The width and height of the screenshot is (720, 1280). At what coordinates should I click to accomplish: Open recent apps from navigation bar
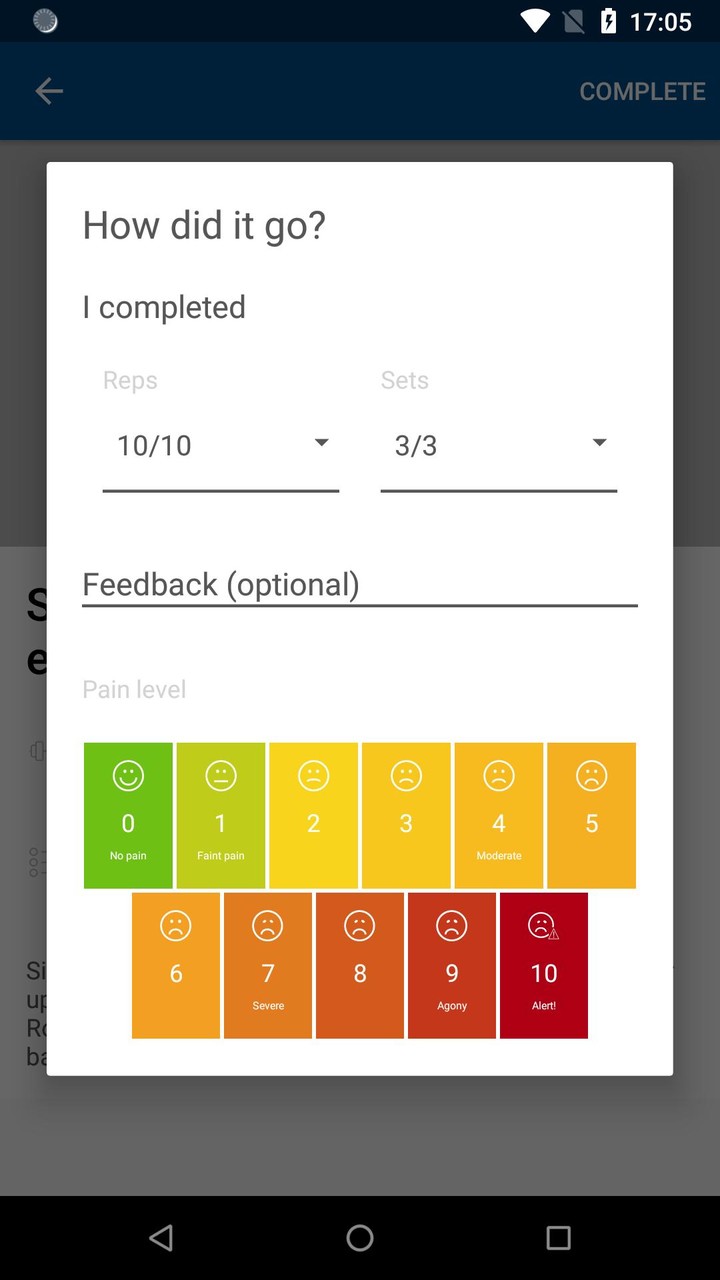pos(558,1238)
